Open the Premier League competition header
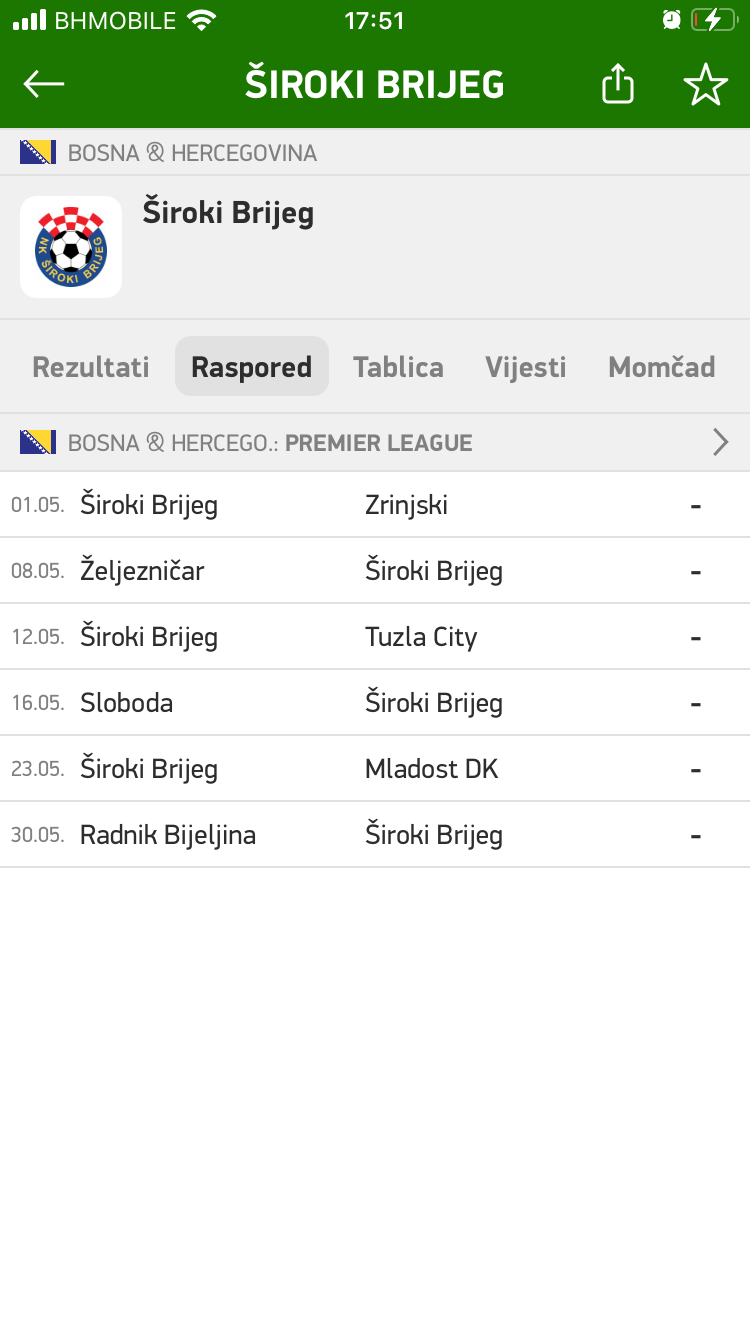The width and height of the screenshot is (750, 1334). 375,442
